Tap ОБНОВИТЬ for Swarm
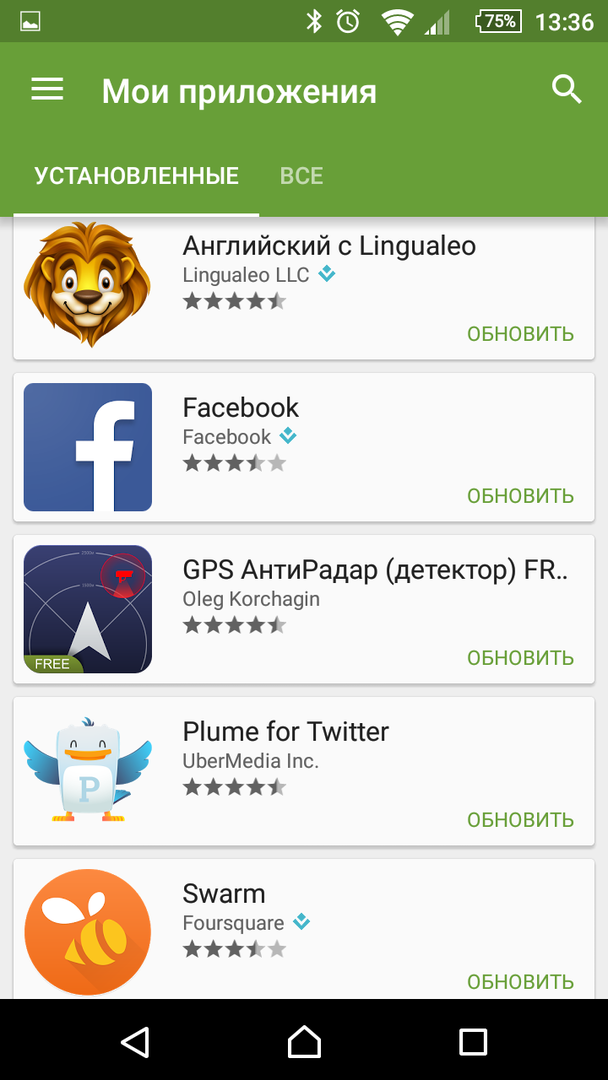 click(520, 981)
